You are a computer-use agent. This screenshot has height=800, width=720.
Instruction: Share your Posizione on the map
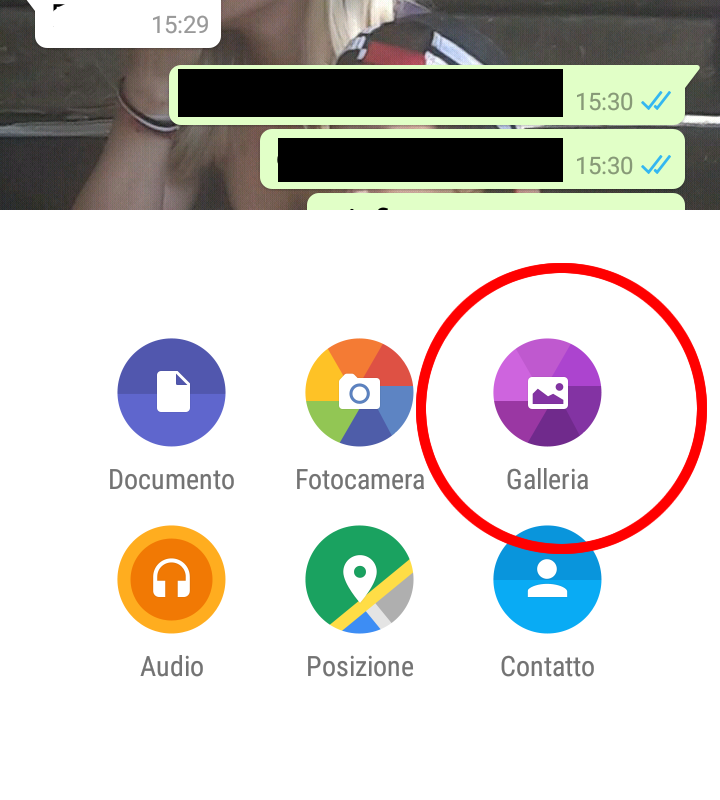pos(359,579)
